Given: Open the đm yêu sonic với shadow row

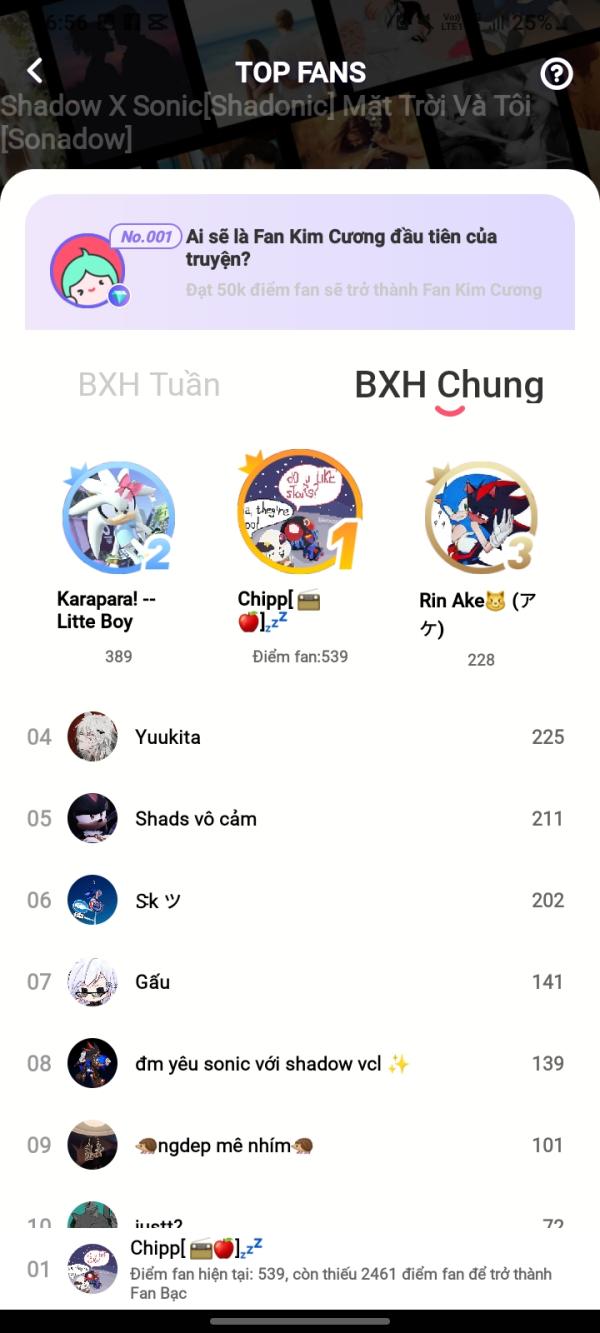Looking at the screenshot, I should tap(300, 1064).
